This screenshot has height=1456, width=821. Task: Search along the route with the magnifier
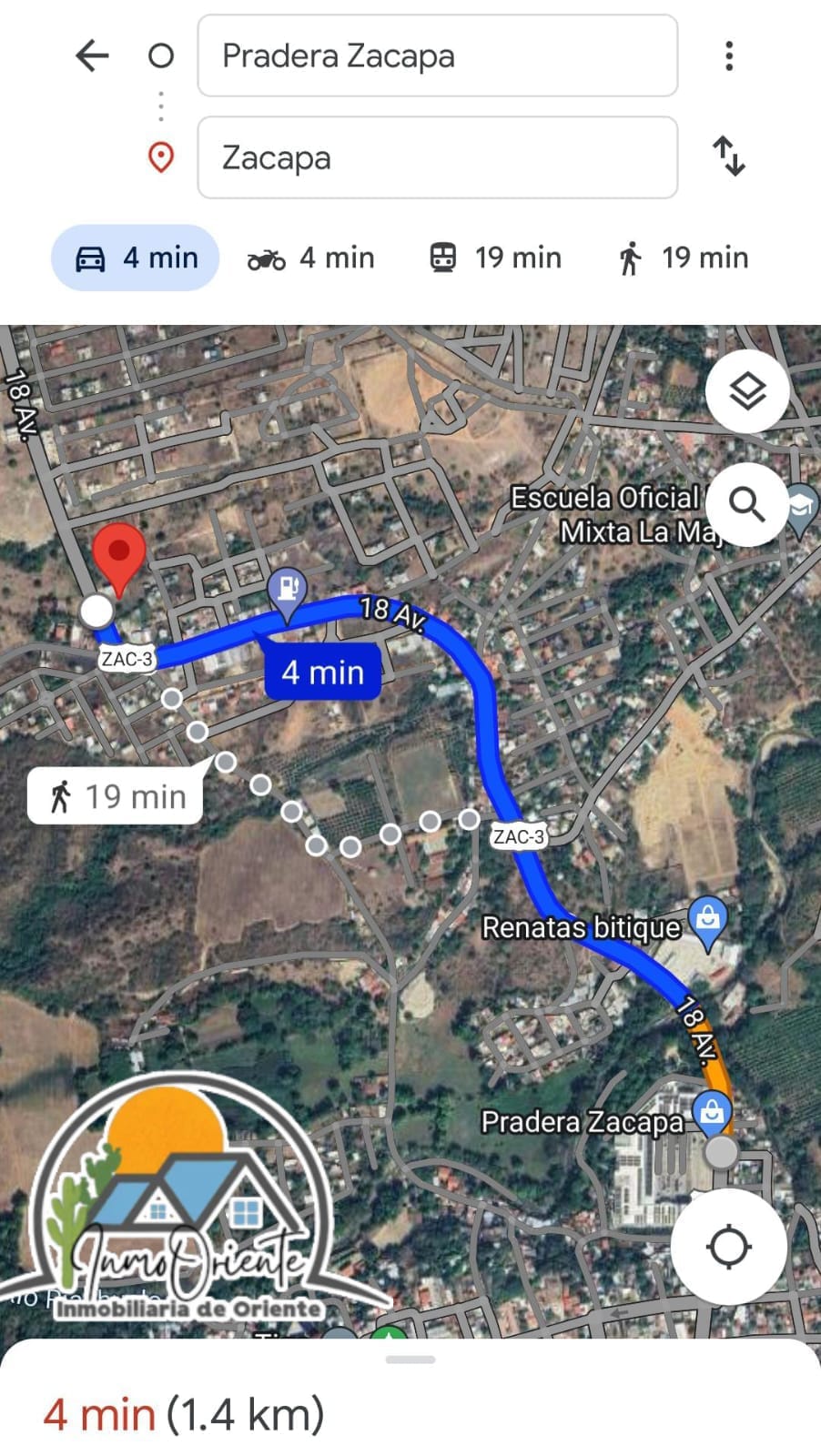pos(747,504)
